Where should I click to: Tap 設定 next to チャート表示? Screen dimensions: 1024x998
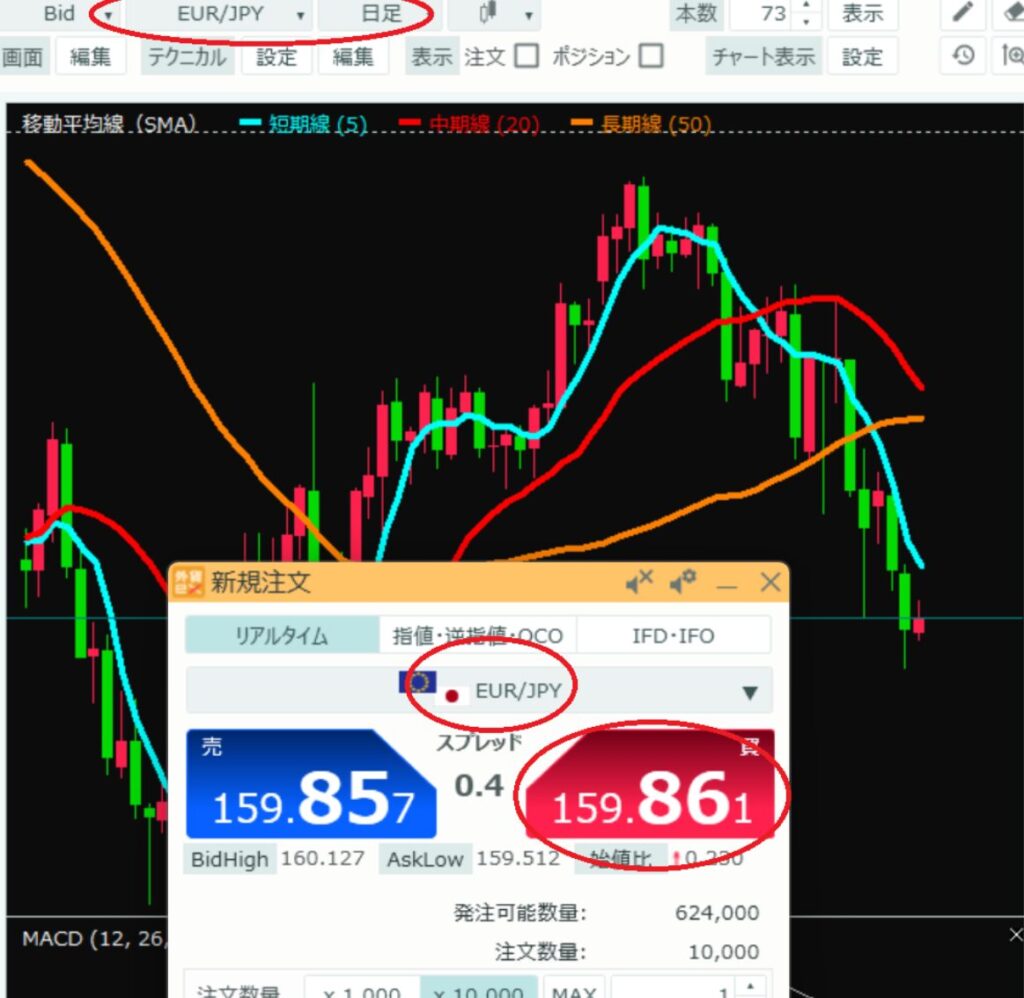[x=862, y=57]
